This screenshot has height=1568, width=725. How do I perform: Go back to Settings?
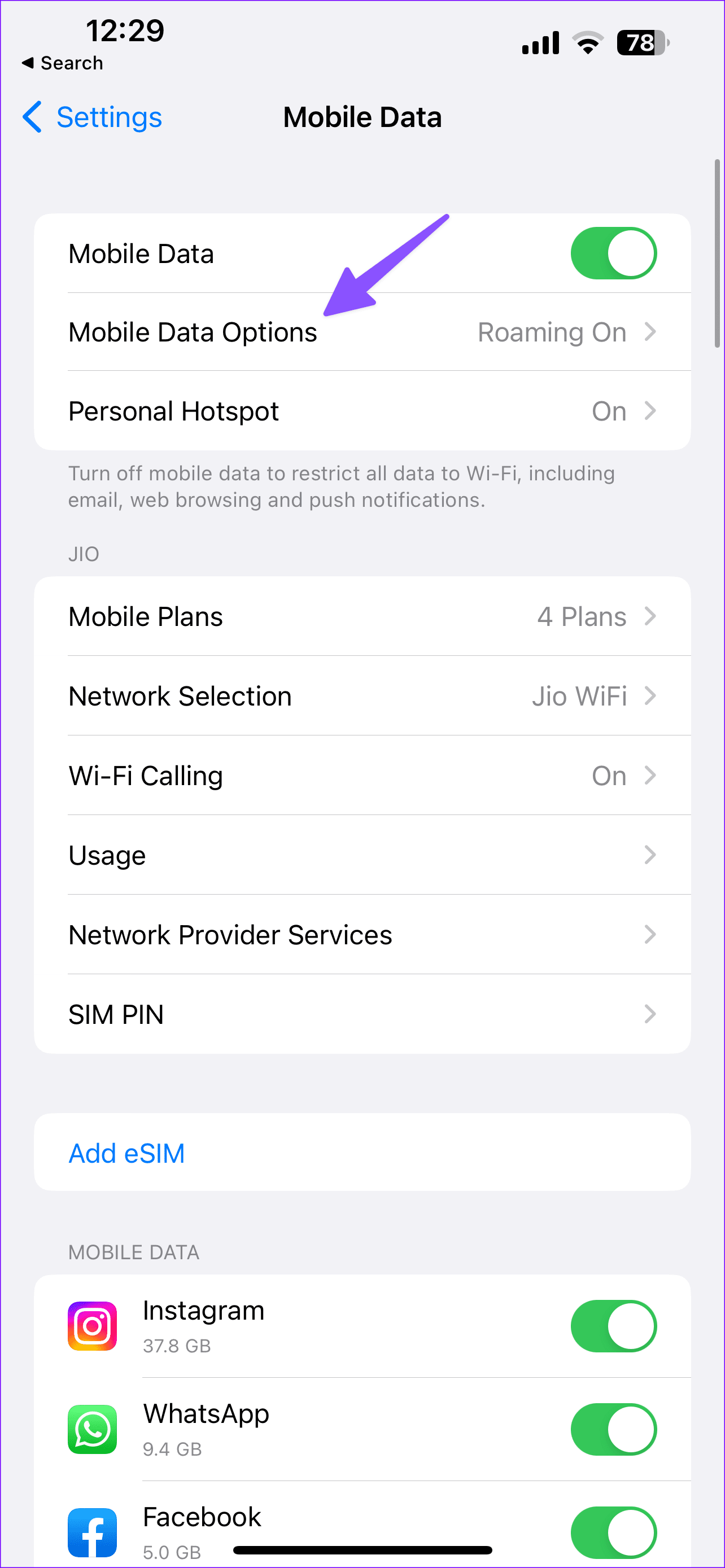(x=93, y=117)
